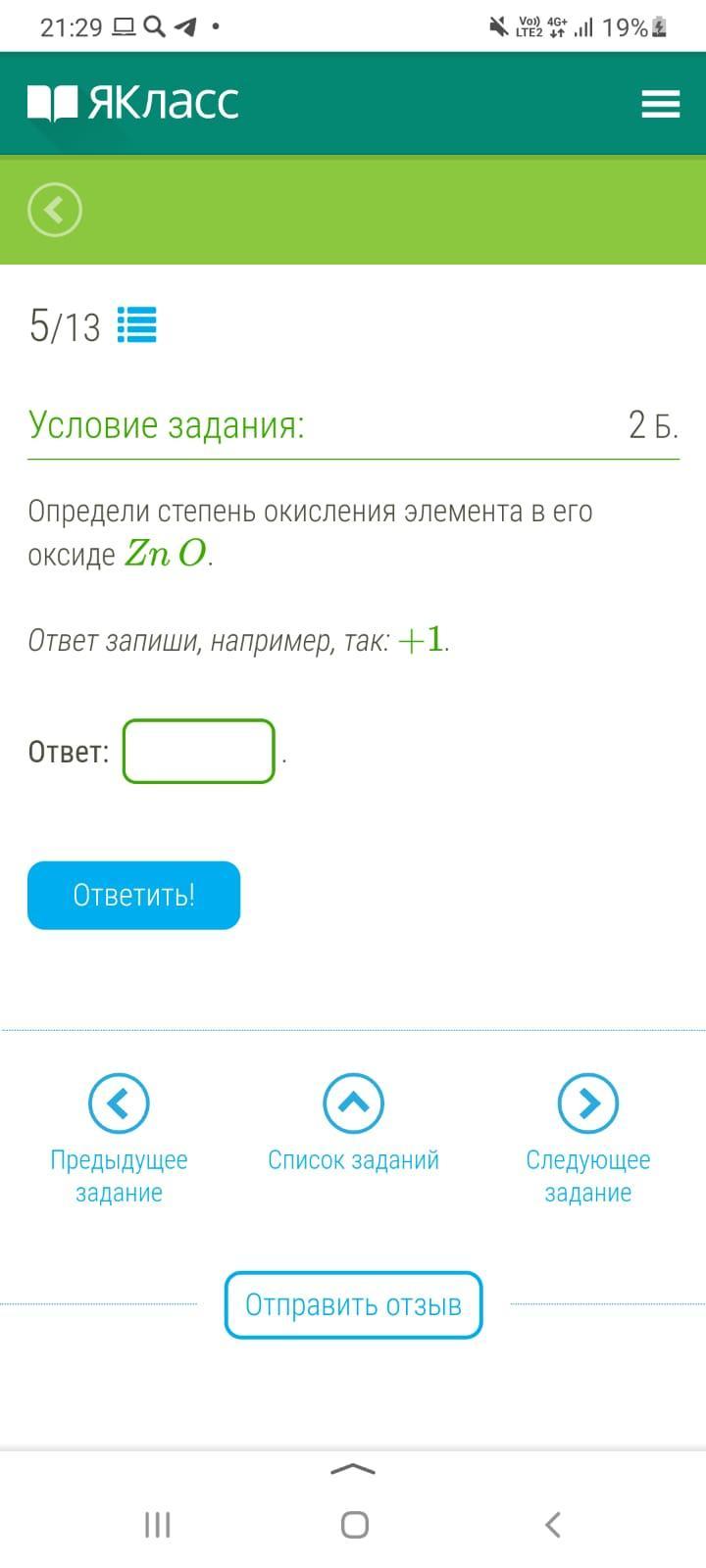Open the task list icon next to 5/13
The width and height of the screenshot is (706, 1568).
click(x=137, y=325)
